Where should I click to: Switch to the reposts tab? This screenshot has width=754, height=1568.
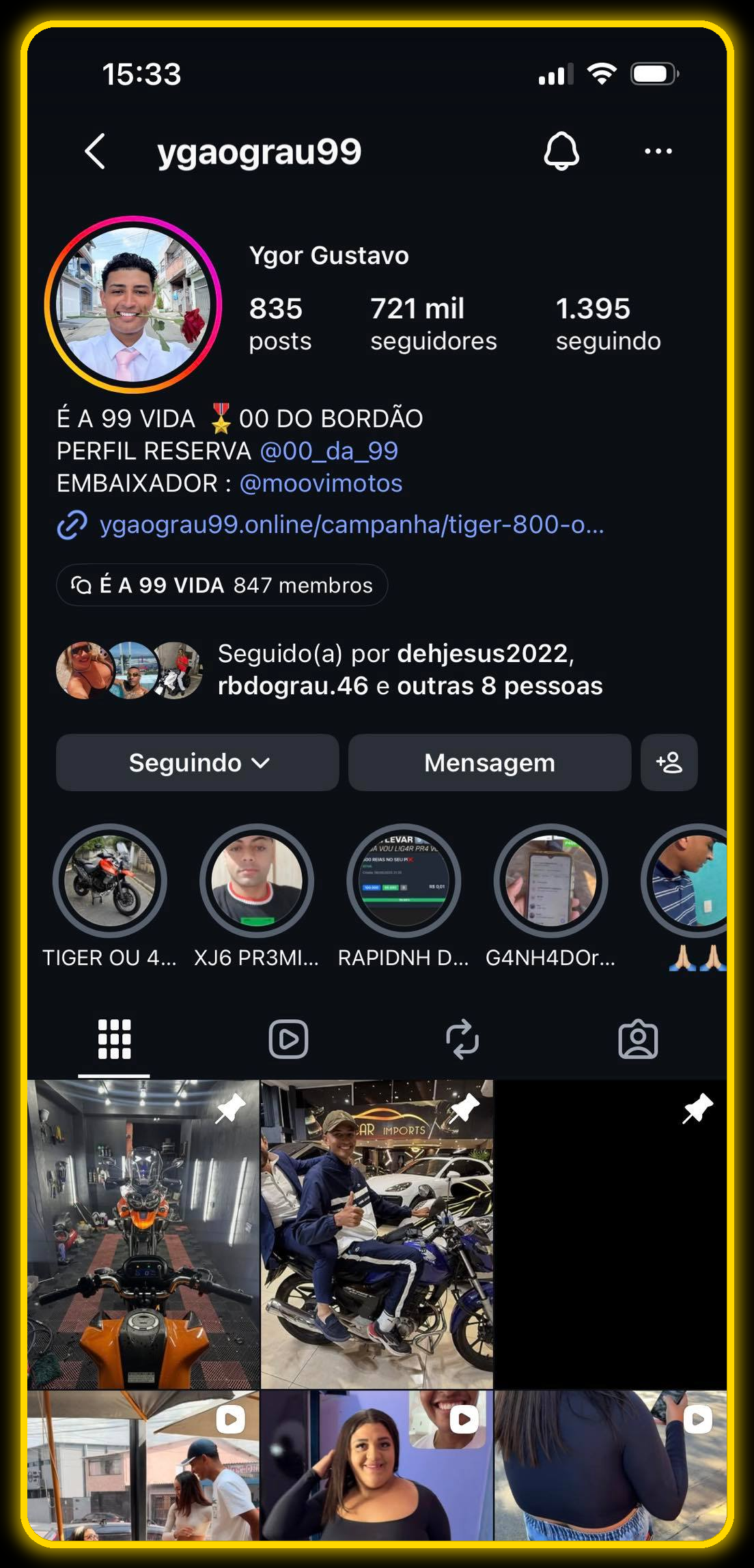coord(462,1040)
